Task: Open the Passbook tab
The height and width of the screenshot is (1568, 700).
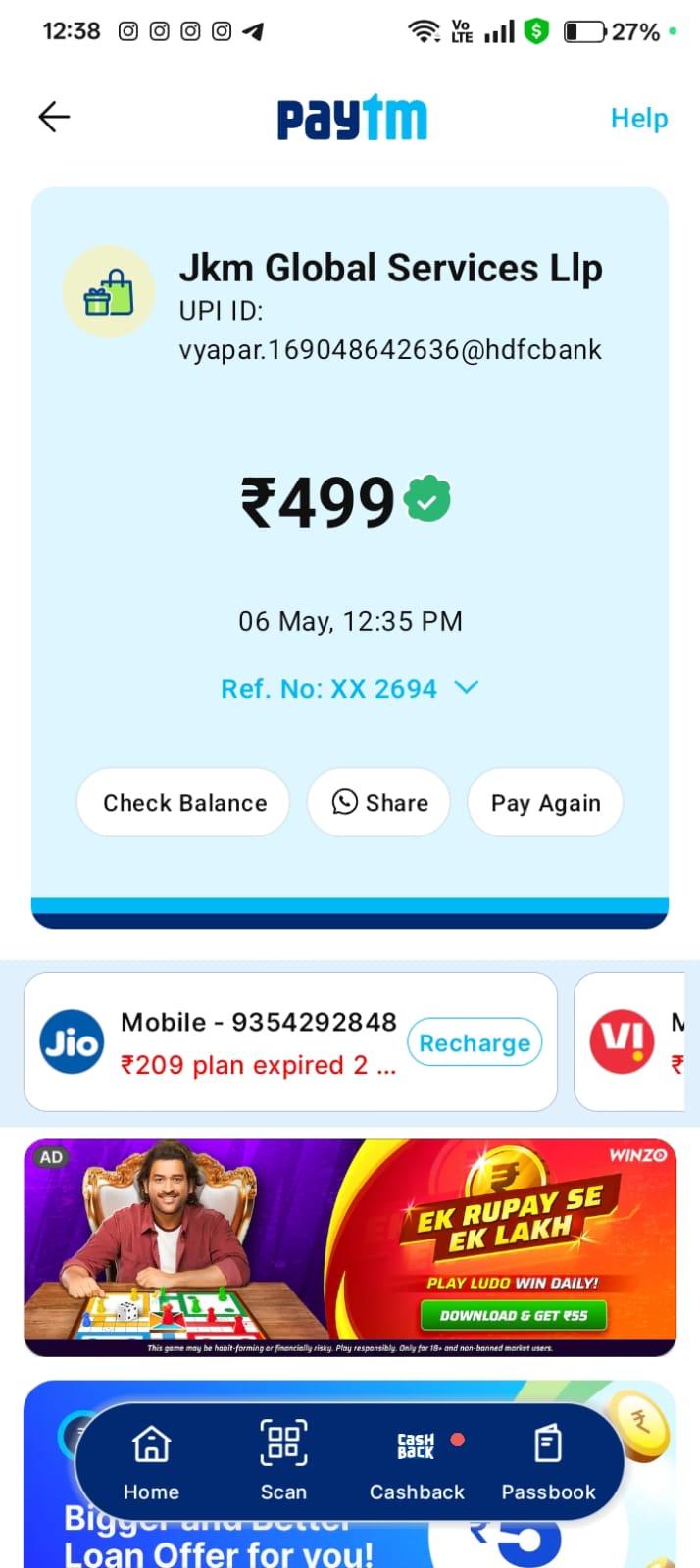Action: click(x=548, y=1463)
